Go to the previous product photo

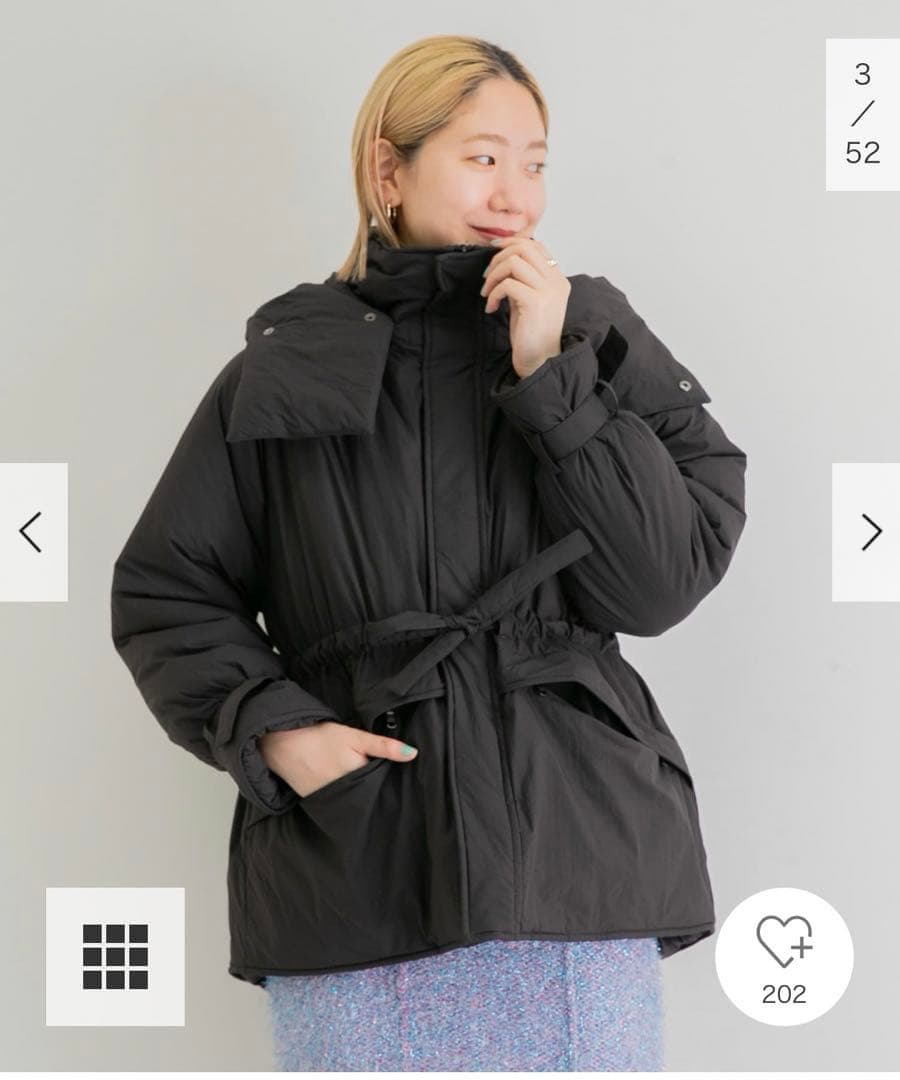click(33, 532)
